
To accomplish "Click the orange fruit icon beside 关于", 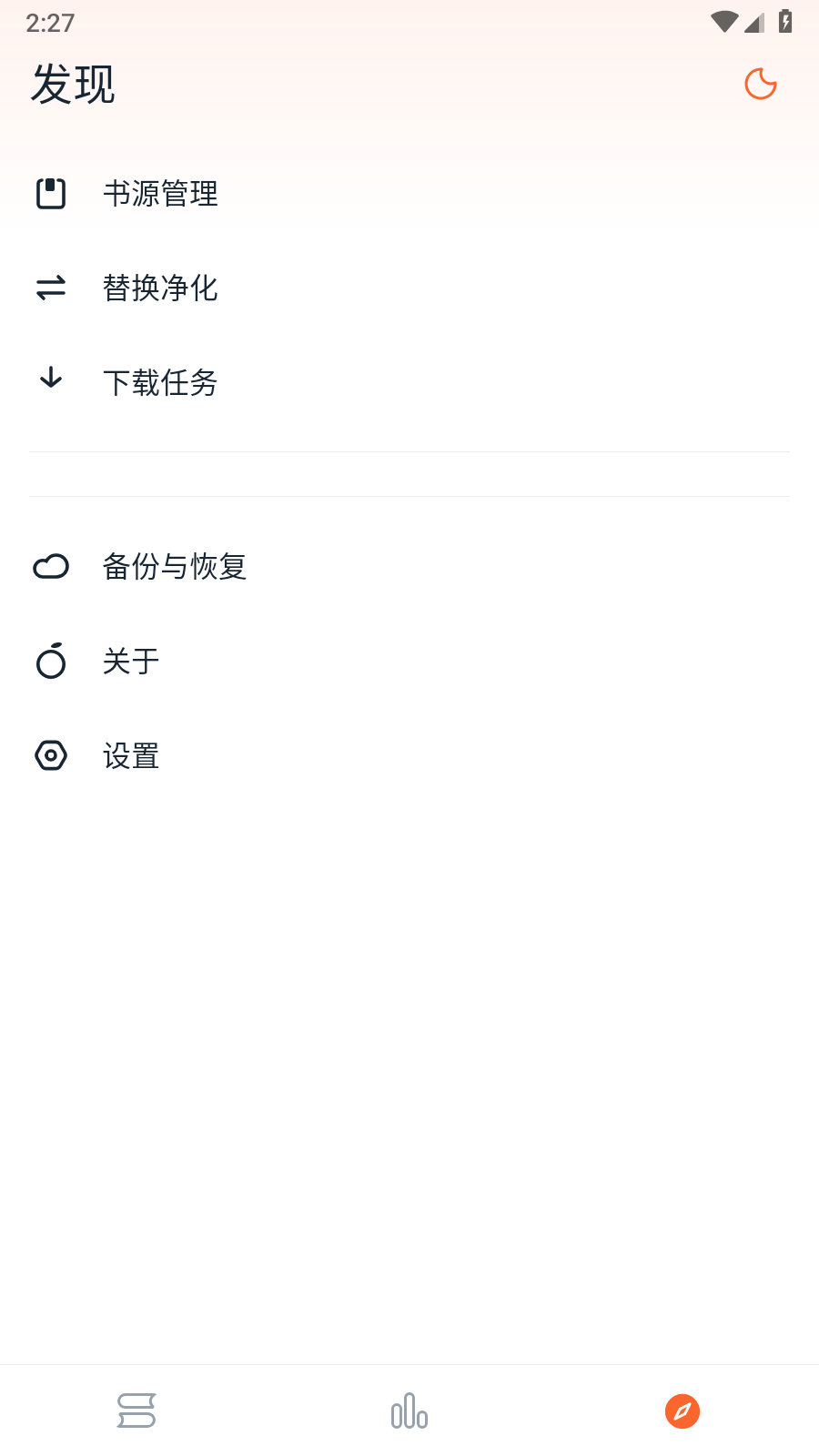I will tap(52, 662).
